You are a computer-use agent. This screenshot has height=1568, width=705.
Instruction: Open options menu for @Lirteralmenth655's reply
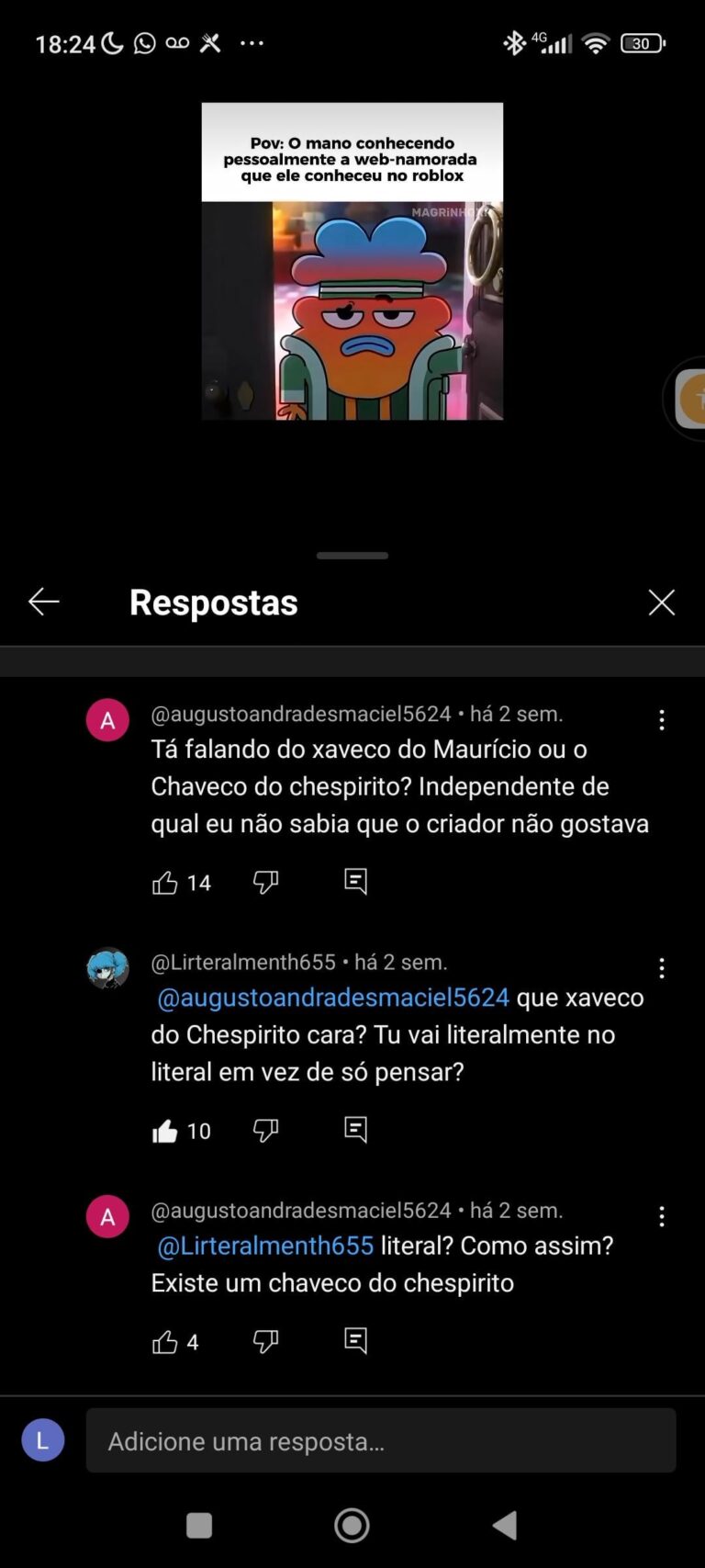coord(661,968)
